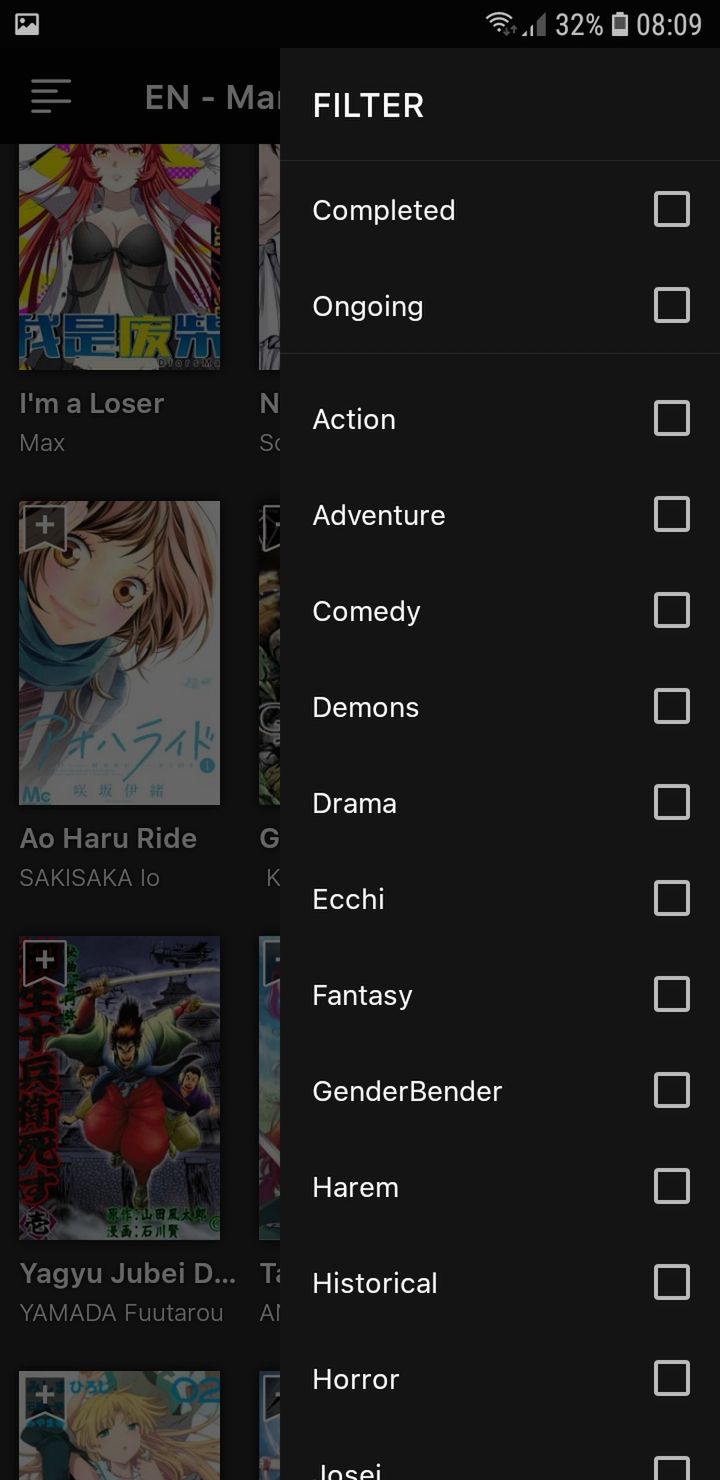
Task: Enable the Harem genre filter
Action: (671, 1187)
